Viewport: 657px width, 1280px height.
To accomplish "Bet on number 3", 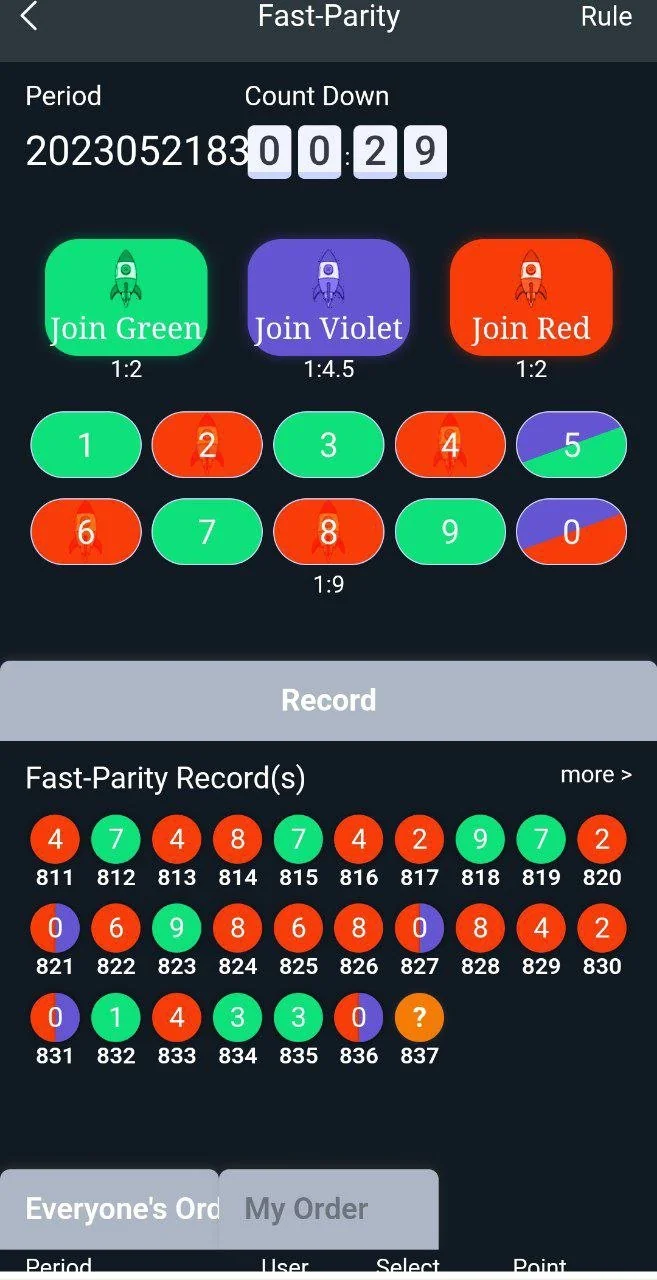I will [328, 445].
